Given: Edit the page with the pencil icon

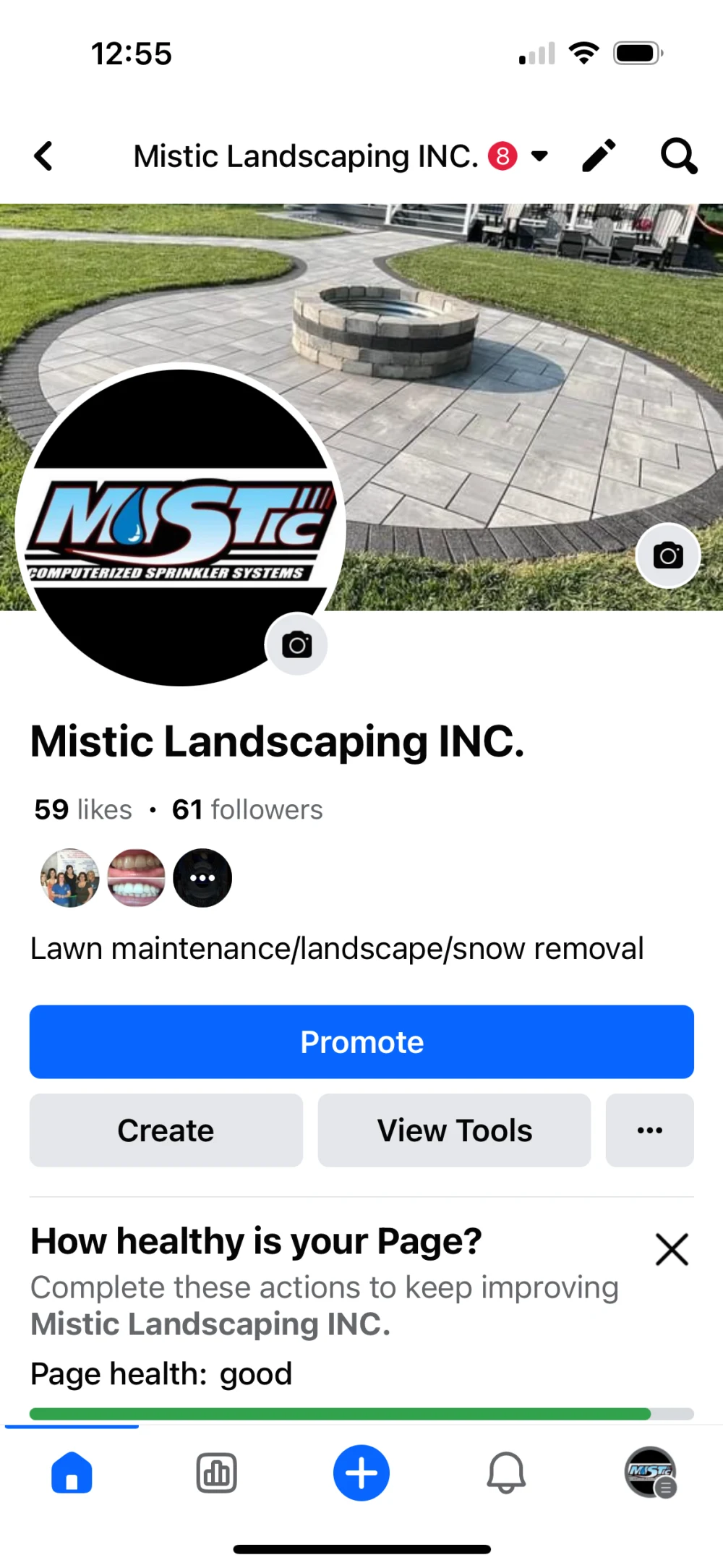Looking at the screenshot, I should click(x=599, y=155).
